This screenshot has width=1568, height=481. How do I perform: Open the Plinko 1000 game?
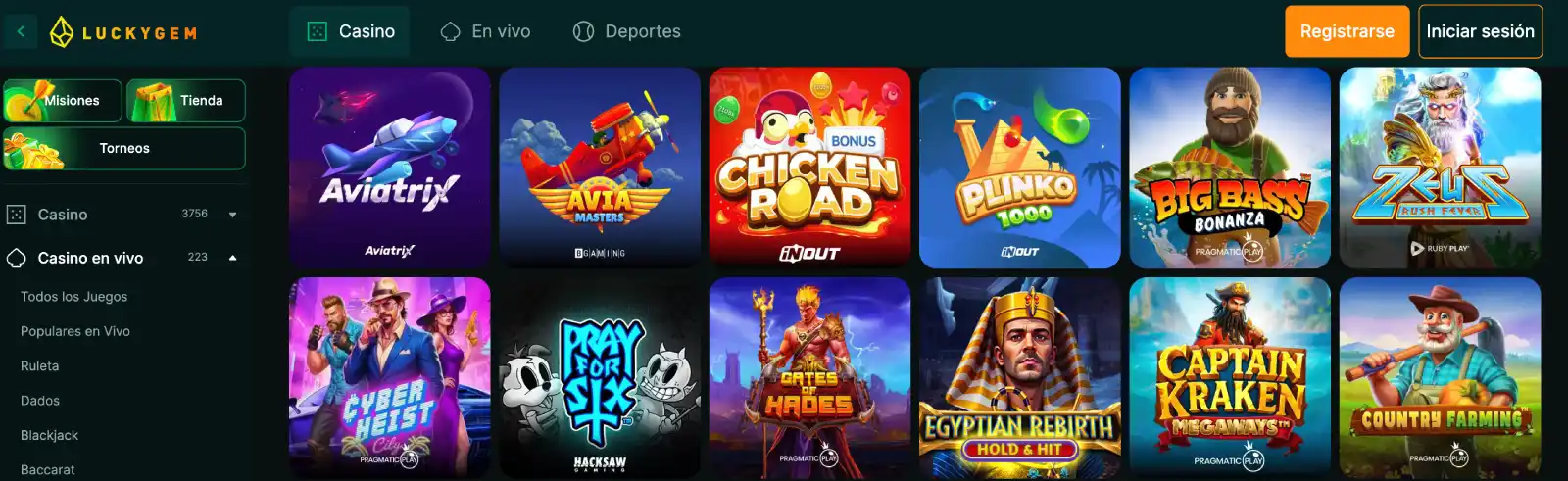coord(1019,168)
